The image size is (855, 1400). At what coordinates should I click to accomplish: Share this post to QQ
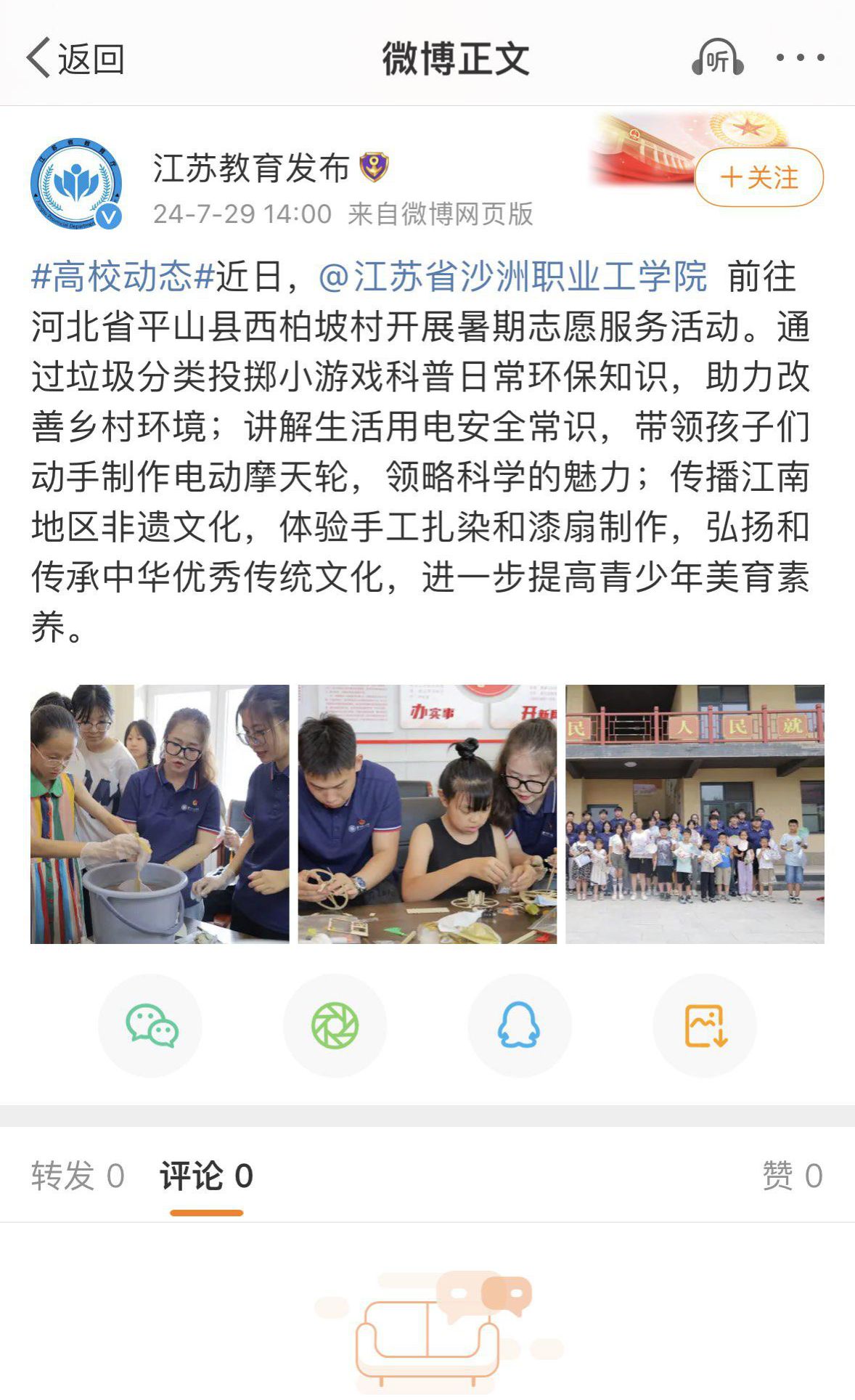tap(519, 1025)
